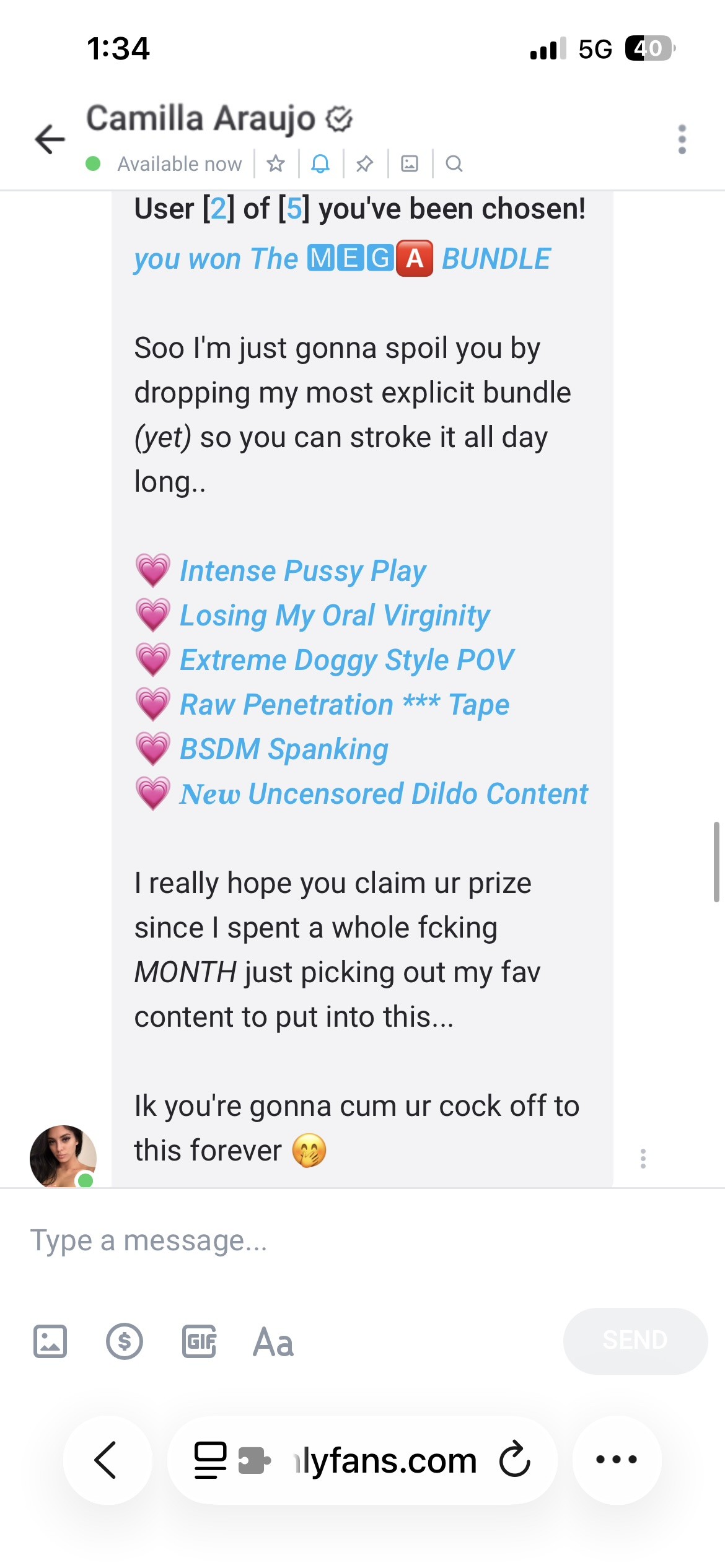Open the message options three-dot menu
Viewport: 725px width, 1568px height.
[x=643, y=1158]
